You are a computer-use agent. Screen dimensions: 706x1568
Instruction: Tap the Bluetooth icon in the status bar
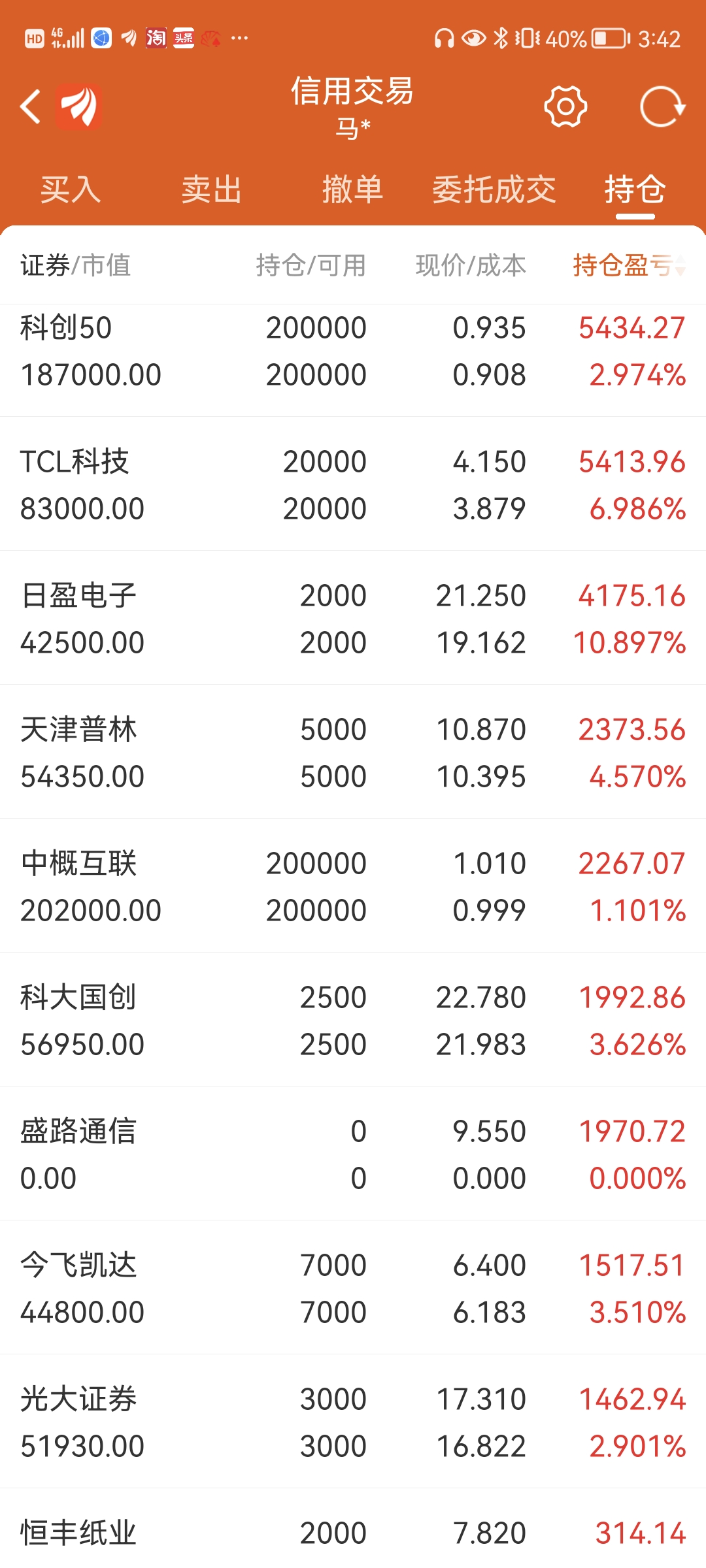[x=500, y=39]
